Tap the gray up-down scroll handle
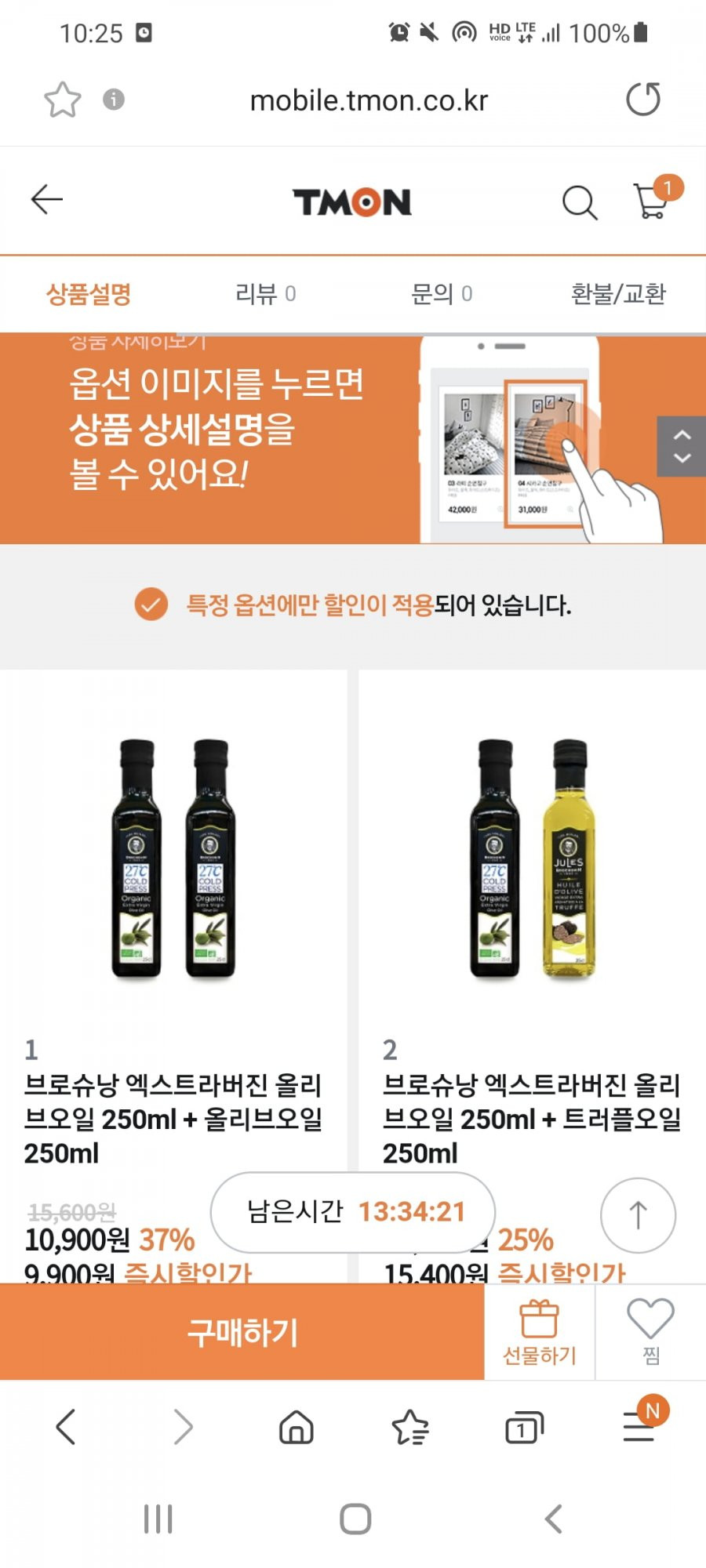706x1568 pixels. (681, 446)
